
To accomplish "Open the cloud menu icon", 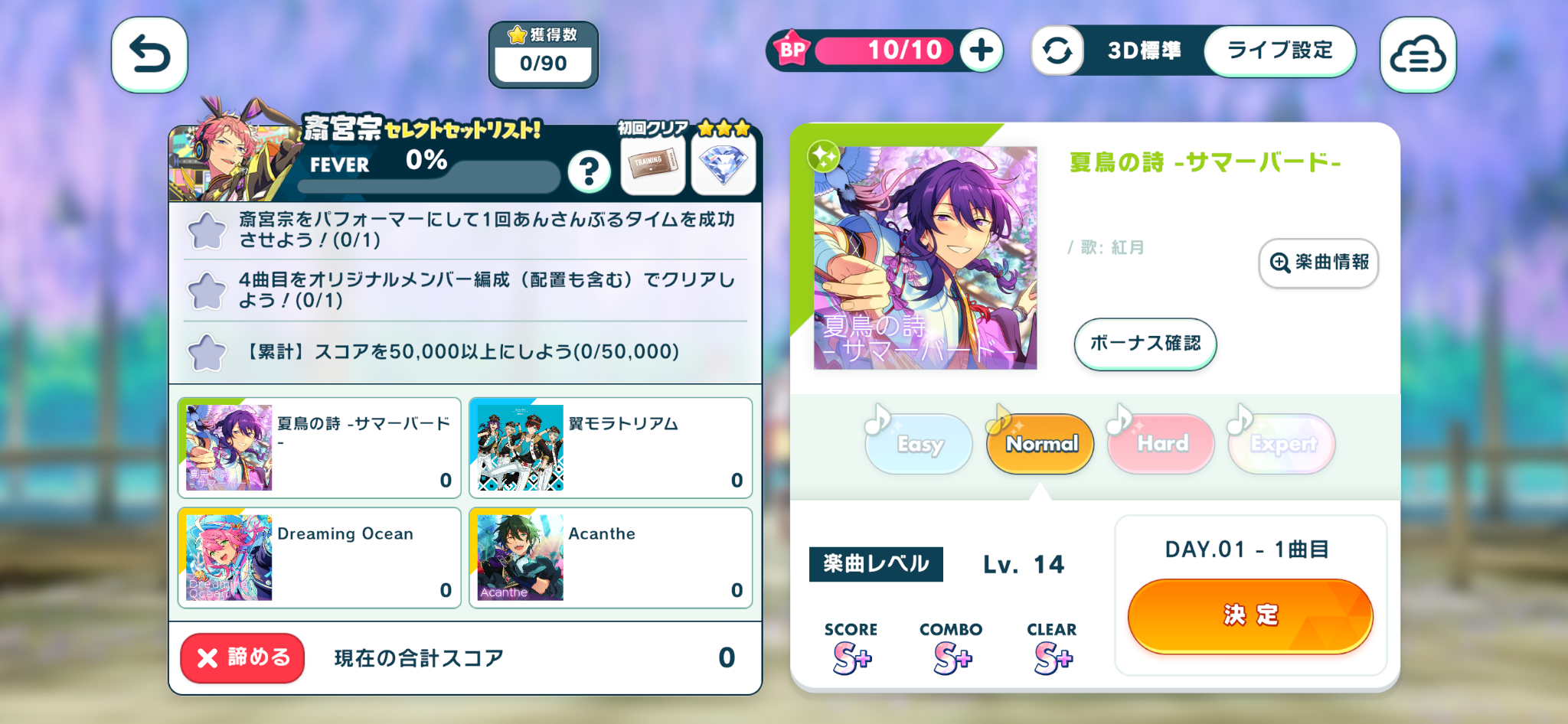I will (1417, 55).
